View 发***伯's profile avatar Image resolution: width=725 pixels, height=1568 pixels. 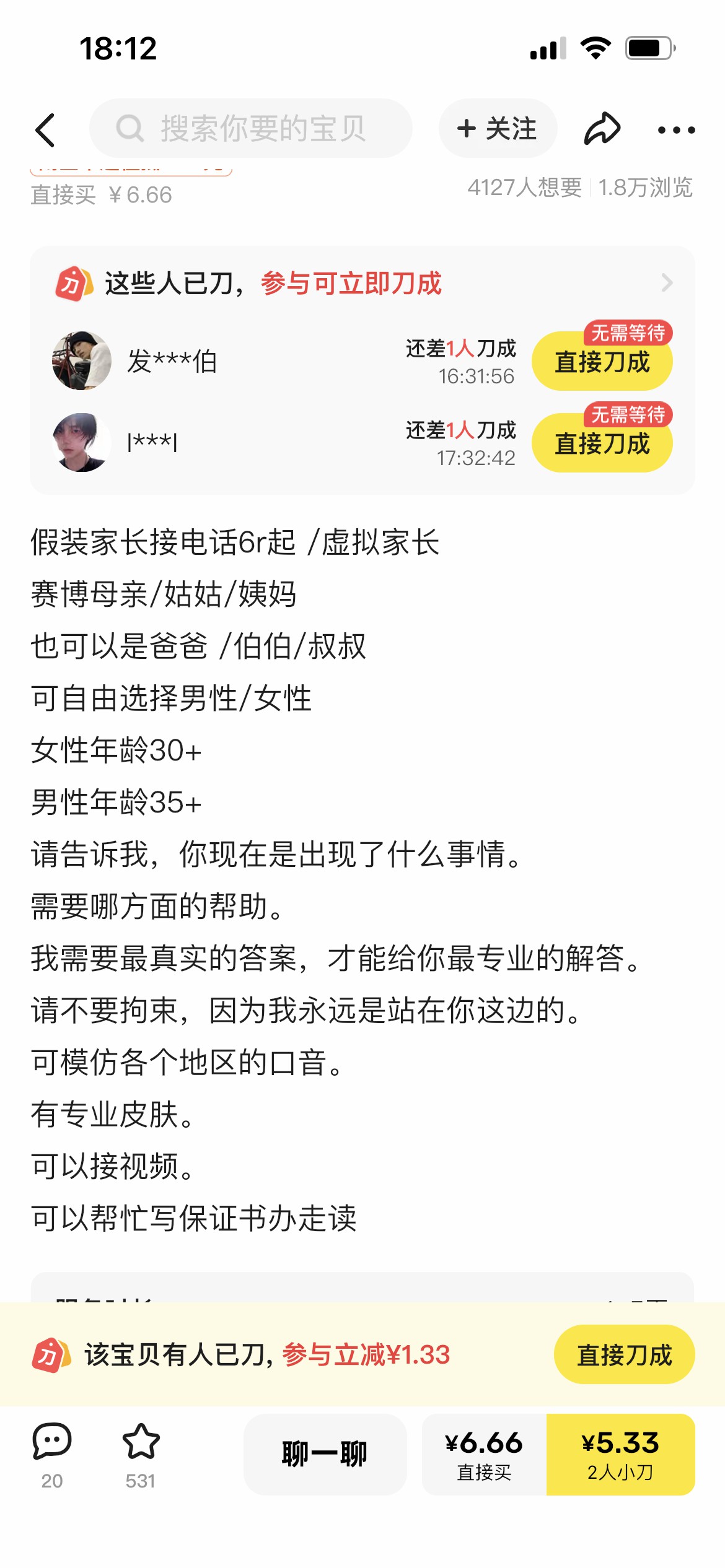pos(81,360)
